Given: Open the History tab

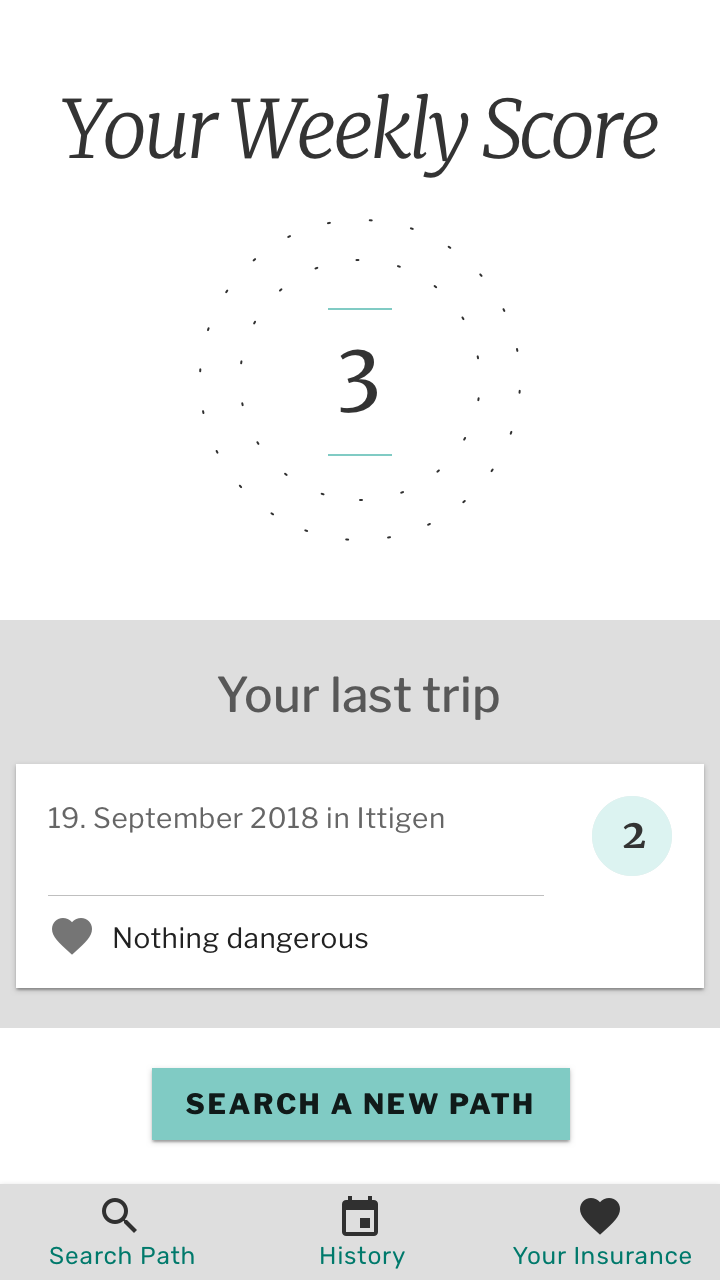Looking at the screenshot, I should click(x=361, y=1233).
